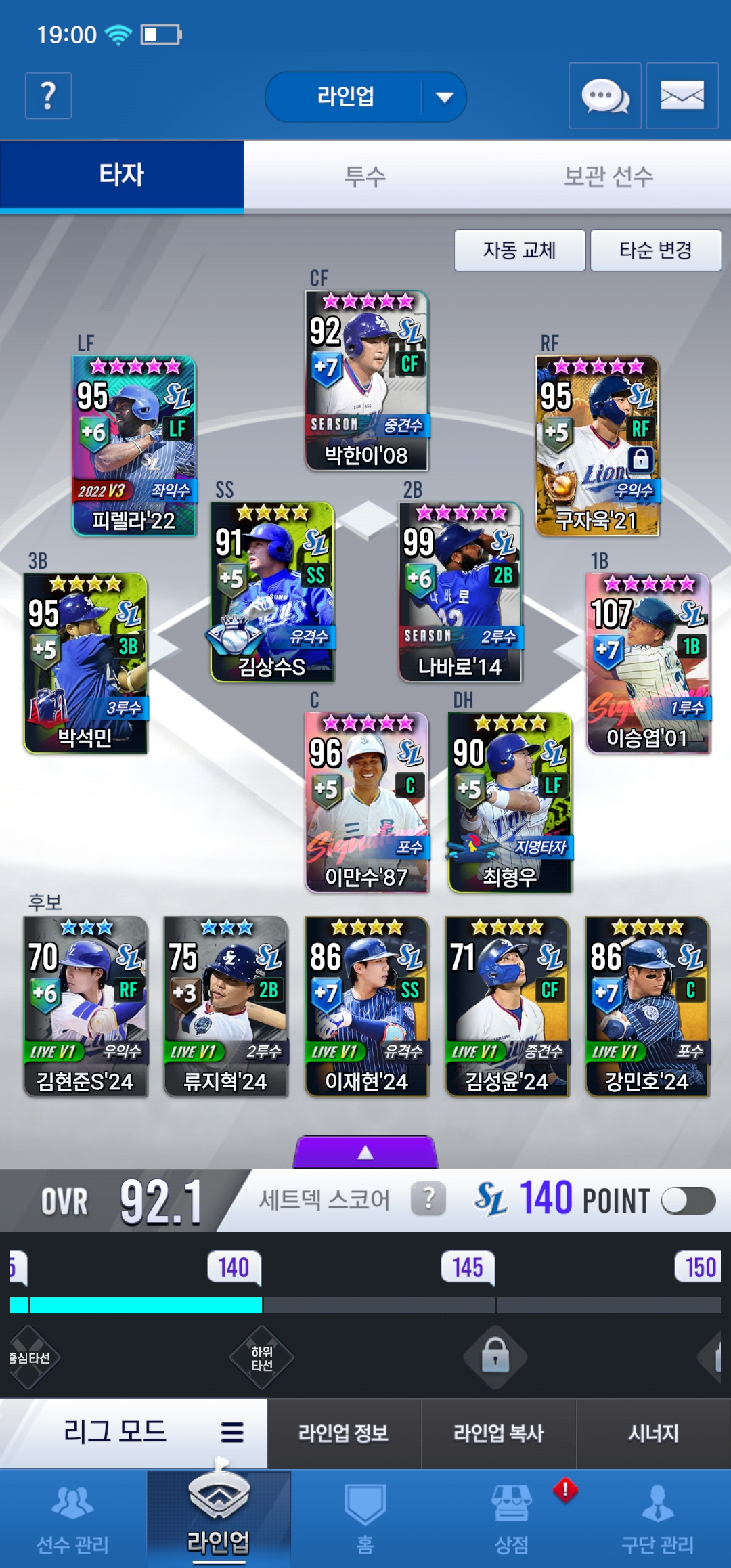Select the 나바로'14 player card
Viewport: 731px width, 1568px height.
click(460, 592)
